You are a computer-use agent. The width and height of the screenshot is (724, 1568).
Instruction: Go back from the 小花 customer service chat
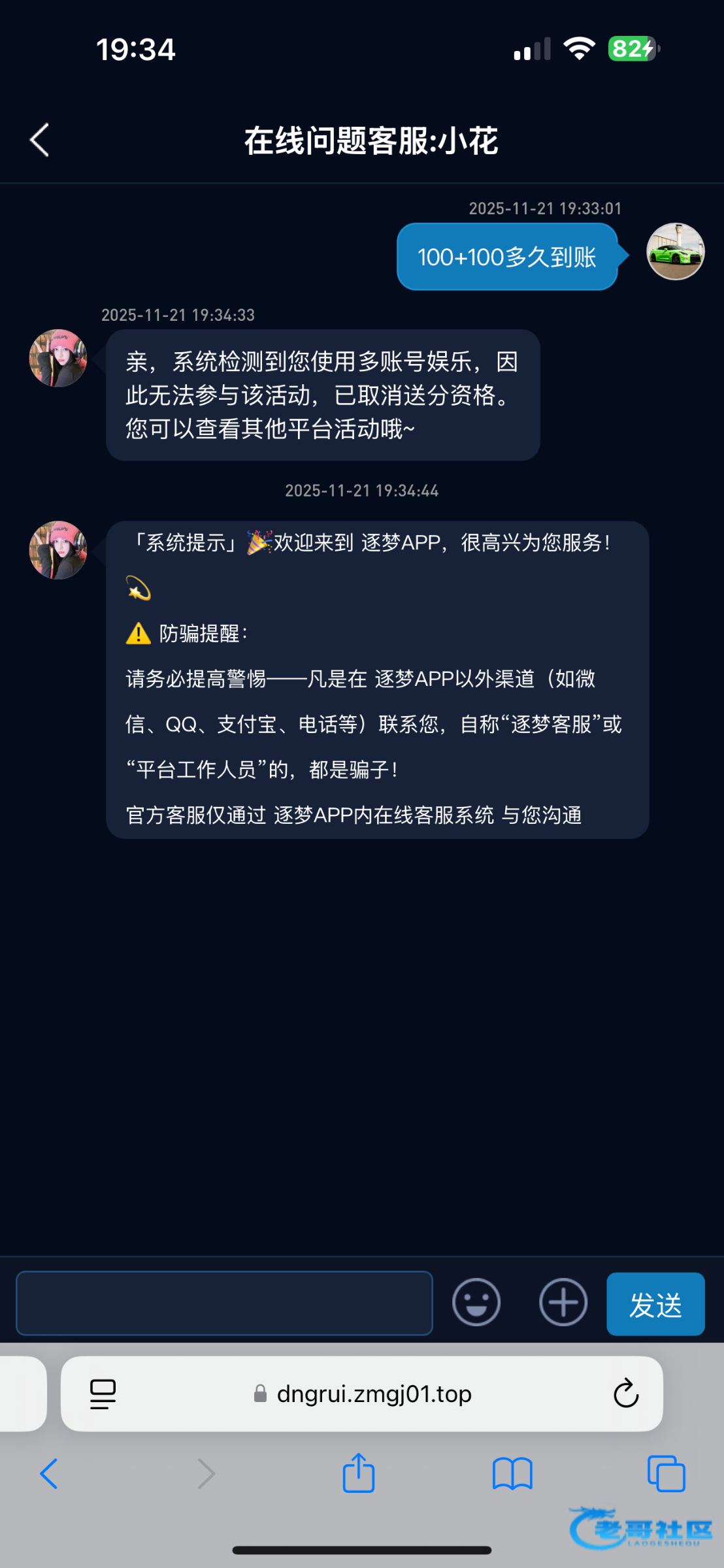[x=39, y=140]
